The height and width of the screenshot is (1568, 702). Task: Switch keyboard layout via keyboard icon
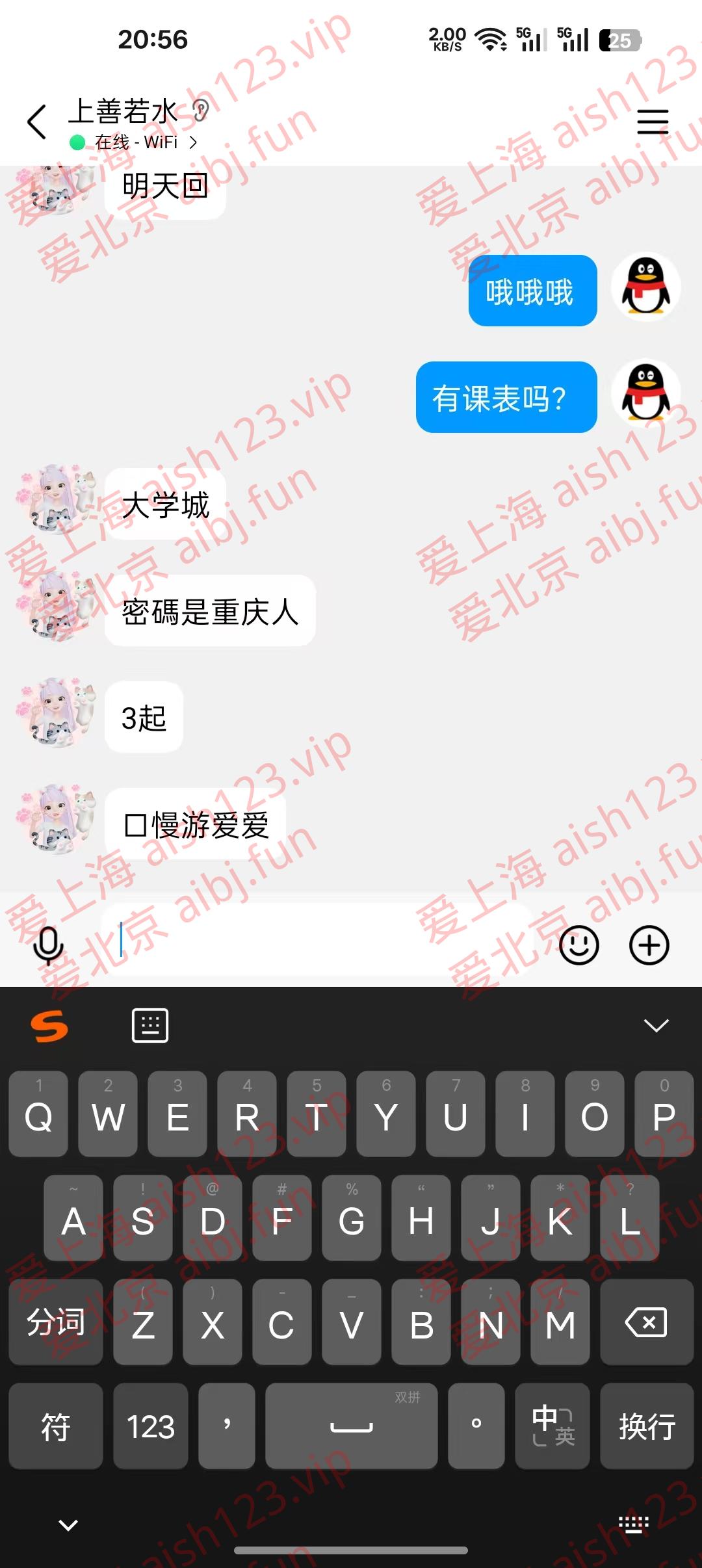pyautogui.click(x=150, y=1026)
